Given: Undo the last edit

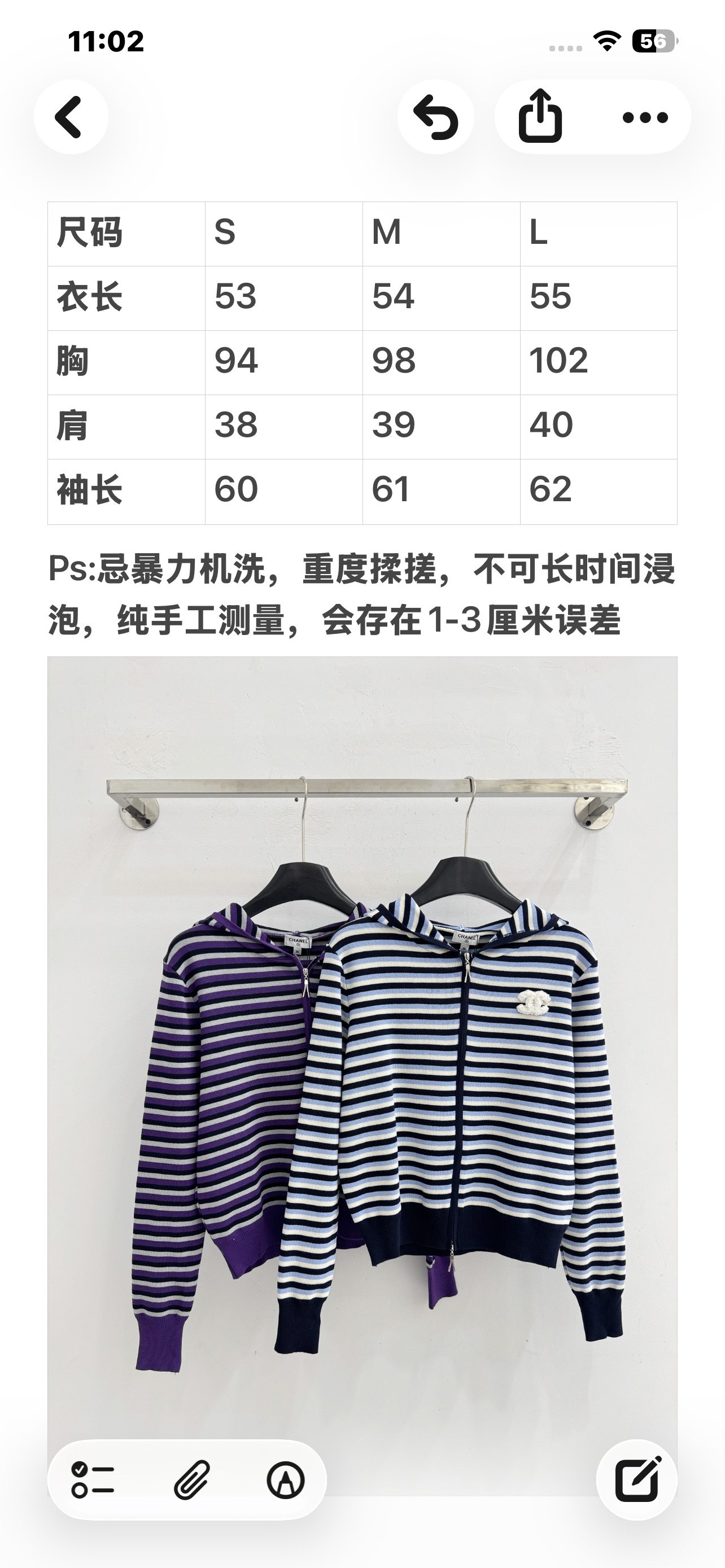Looking at the screenshot, I should coord(435,117).
